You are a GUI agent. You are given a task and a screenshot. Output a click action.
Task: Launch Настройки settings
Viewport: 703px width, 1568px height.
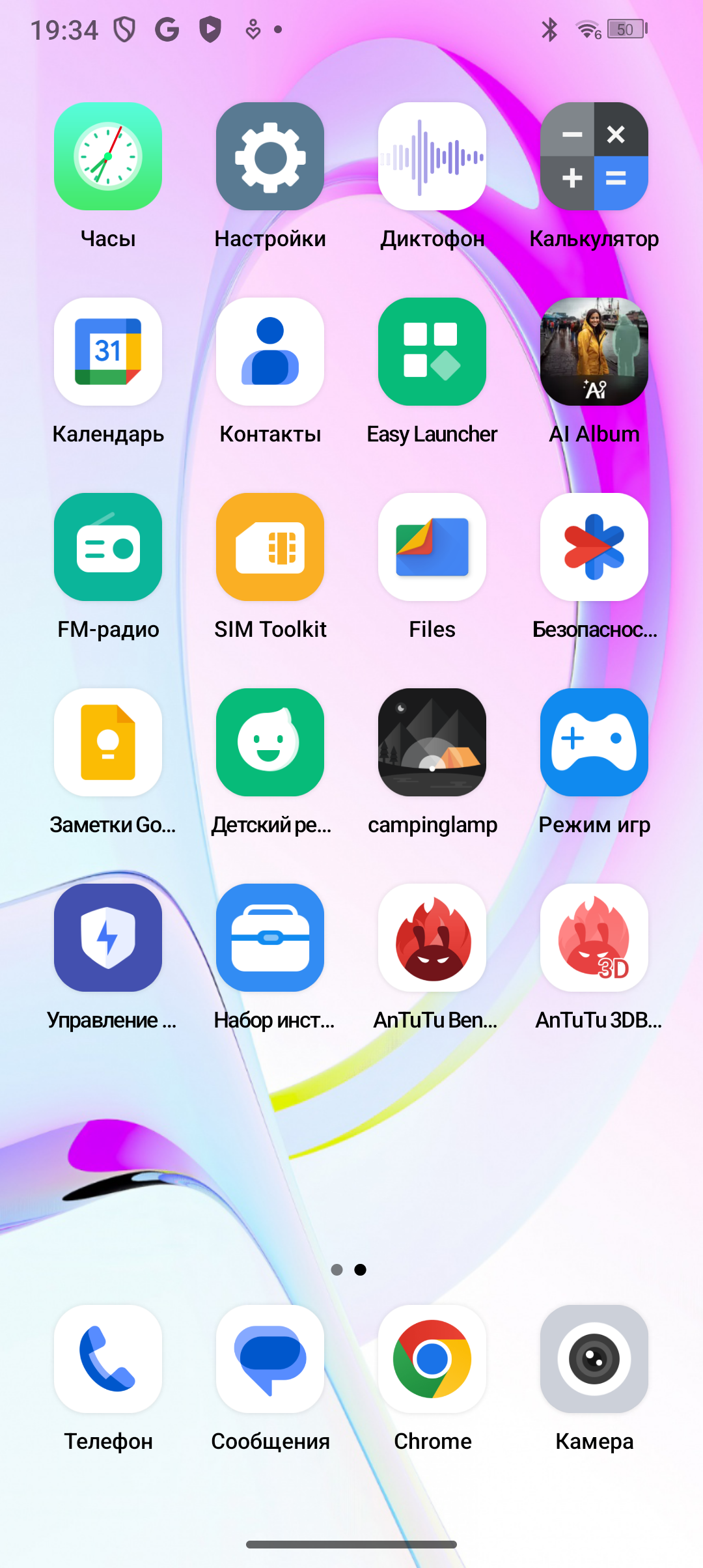point(270,156)
